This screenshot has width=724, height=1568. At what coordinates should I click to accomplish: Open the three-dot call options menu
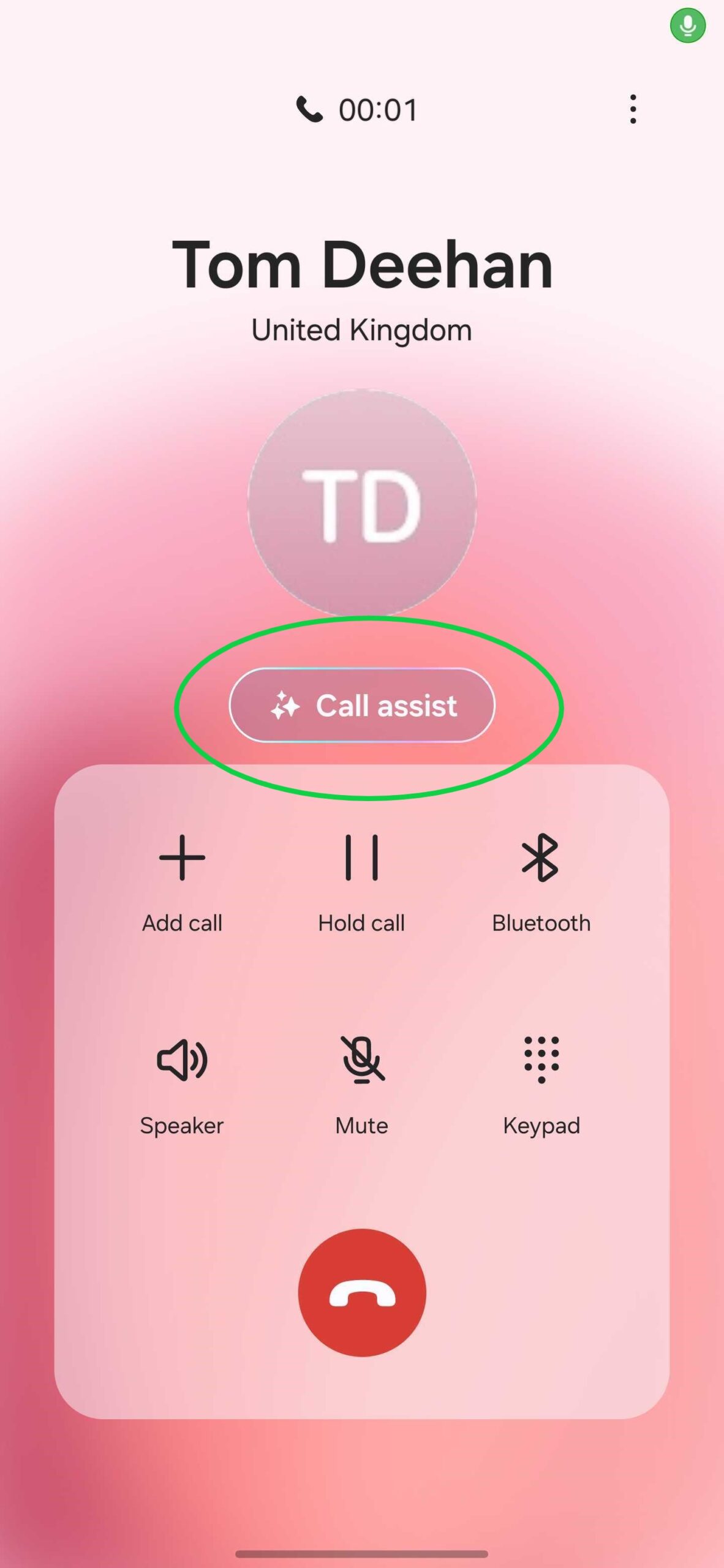[x=633, y=110]
